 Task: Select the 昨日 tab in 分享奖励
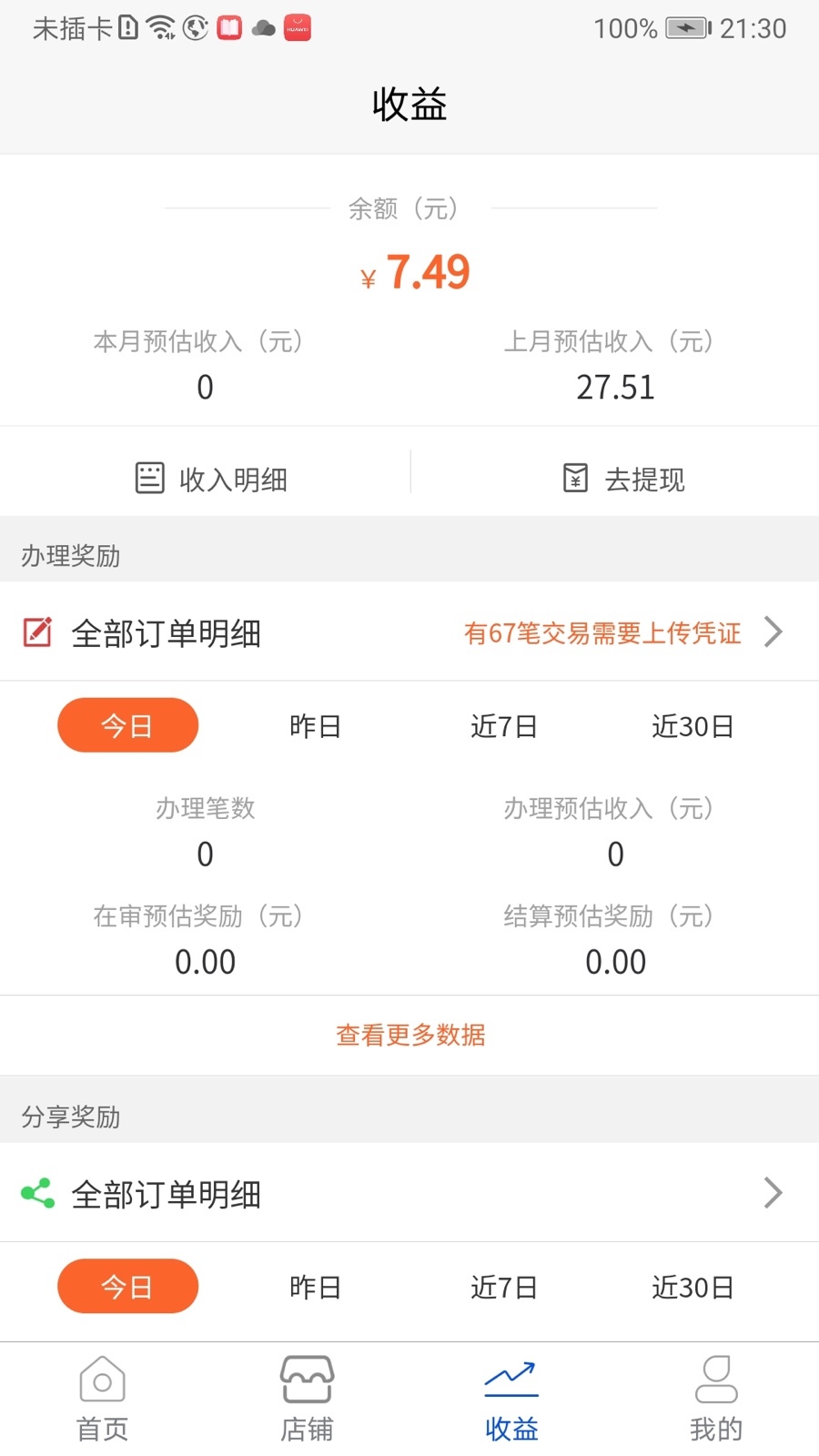point(315,1286)
